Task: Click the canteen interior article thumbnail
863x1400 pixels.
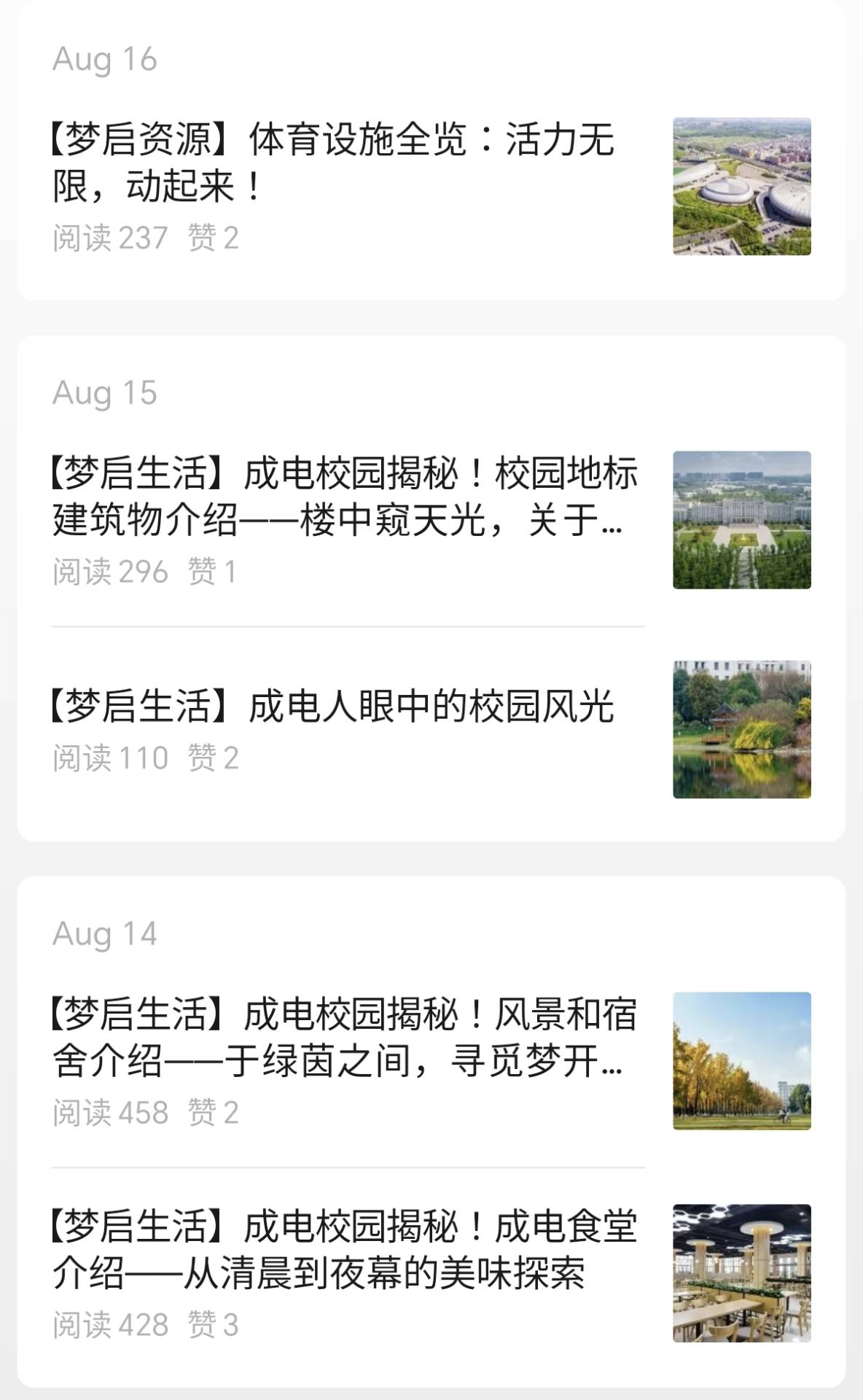Action: click(743, 1269)
